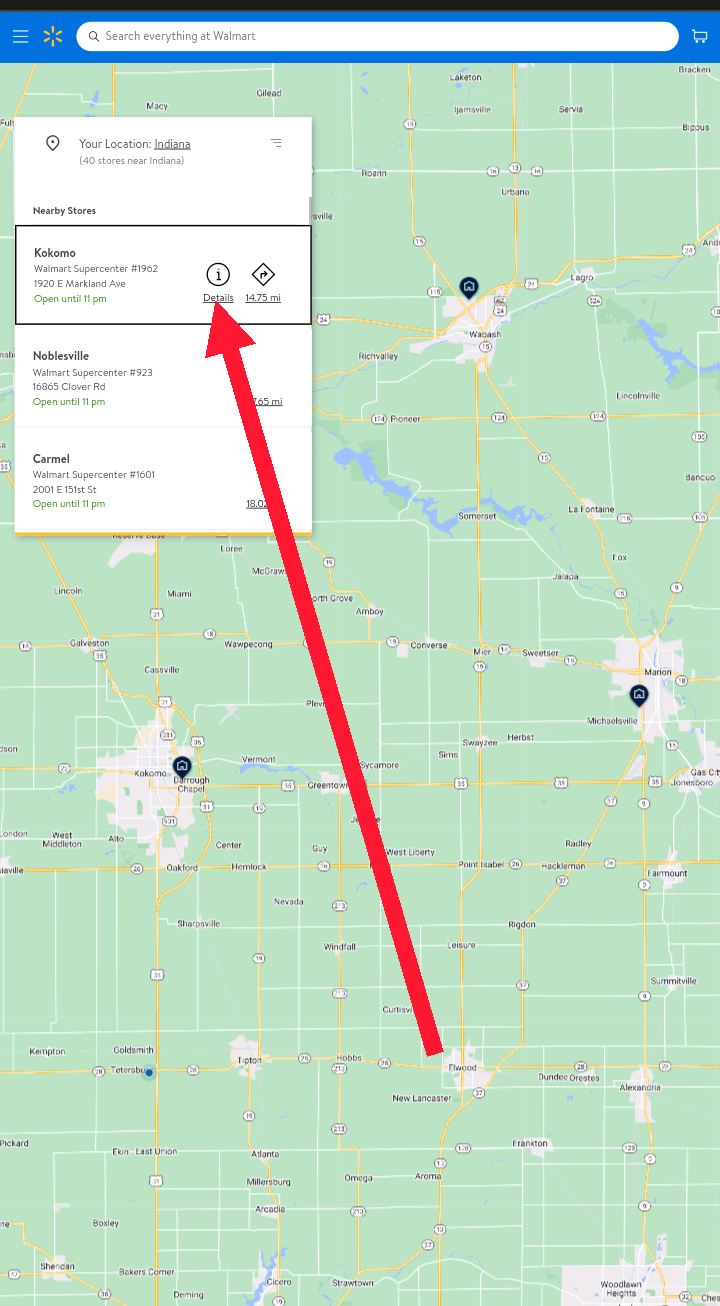This screenshot has height=1306, width=720.
Task: Get directions to Kokomo store
Action: click(263, 282)
